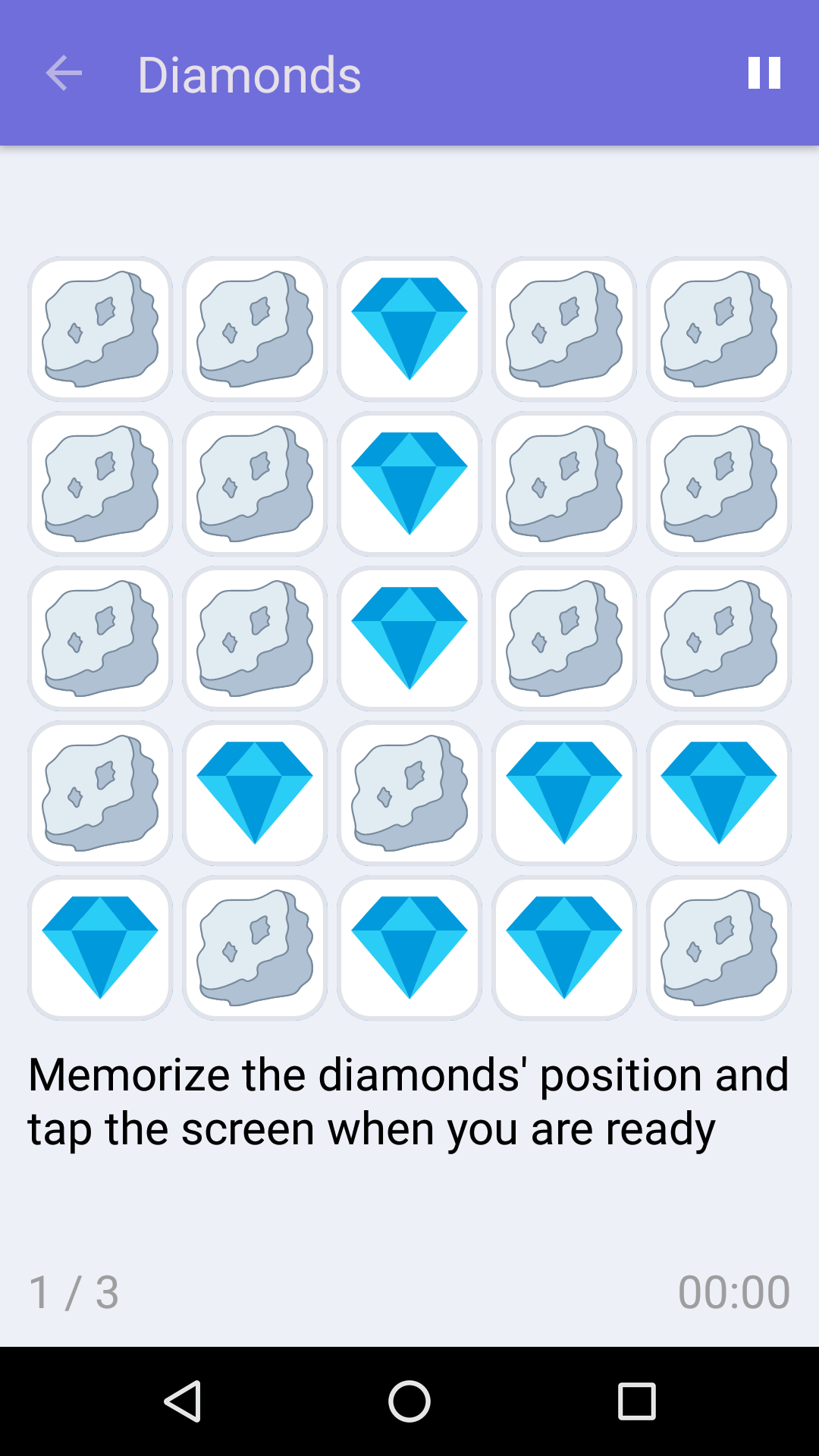Tap the diamond in the fourth row, last column
The image size is (819, 1456).
(x=719, y=792)
